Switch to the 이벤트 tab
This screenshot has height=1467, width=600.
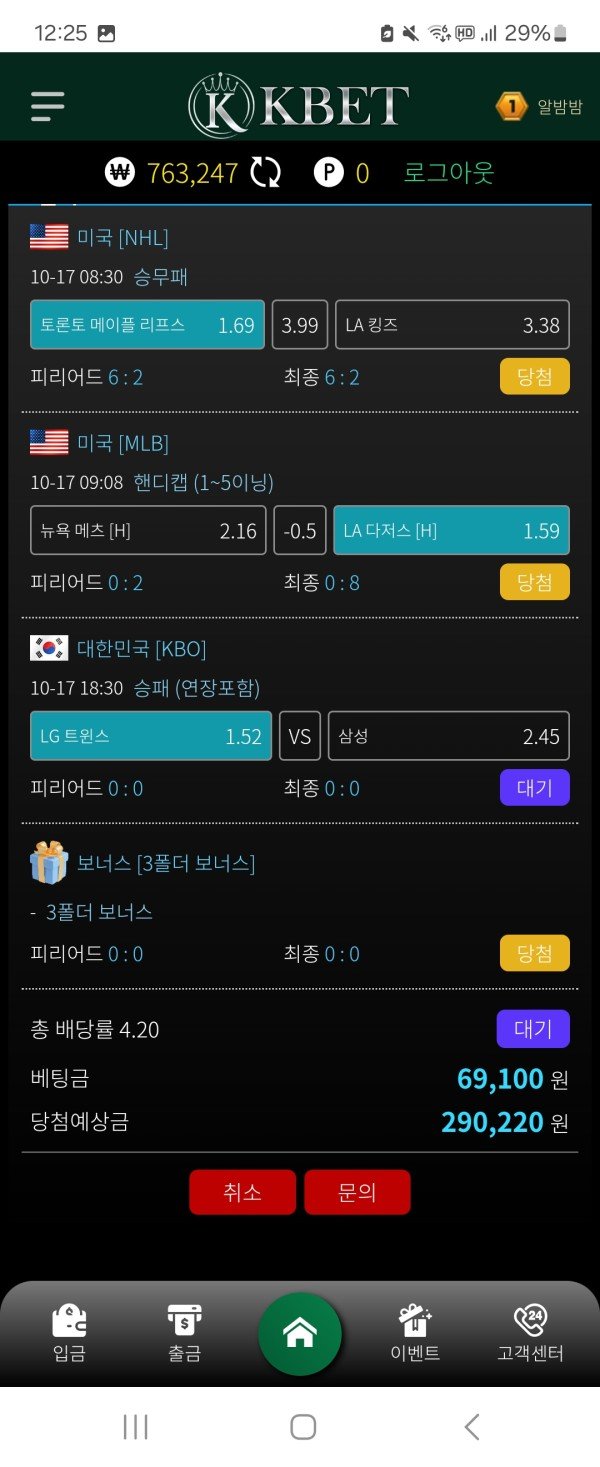[415, 1333]
